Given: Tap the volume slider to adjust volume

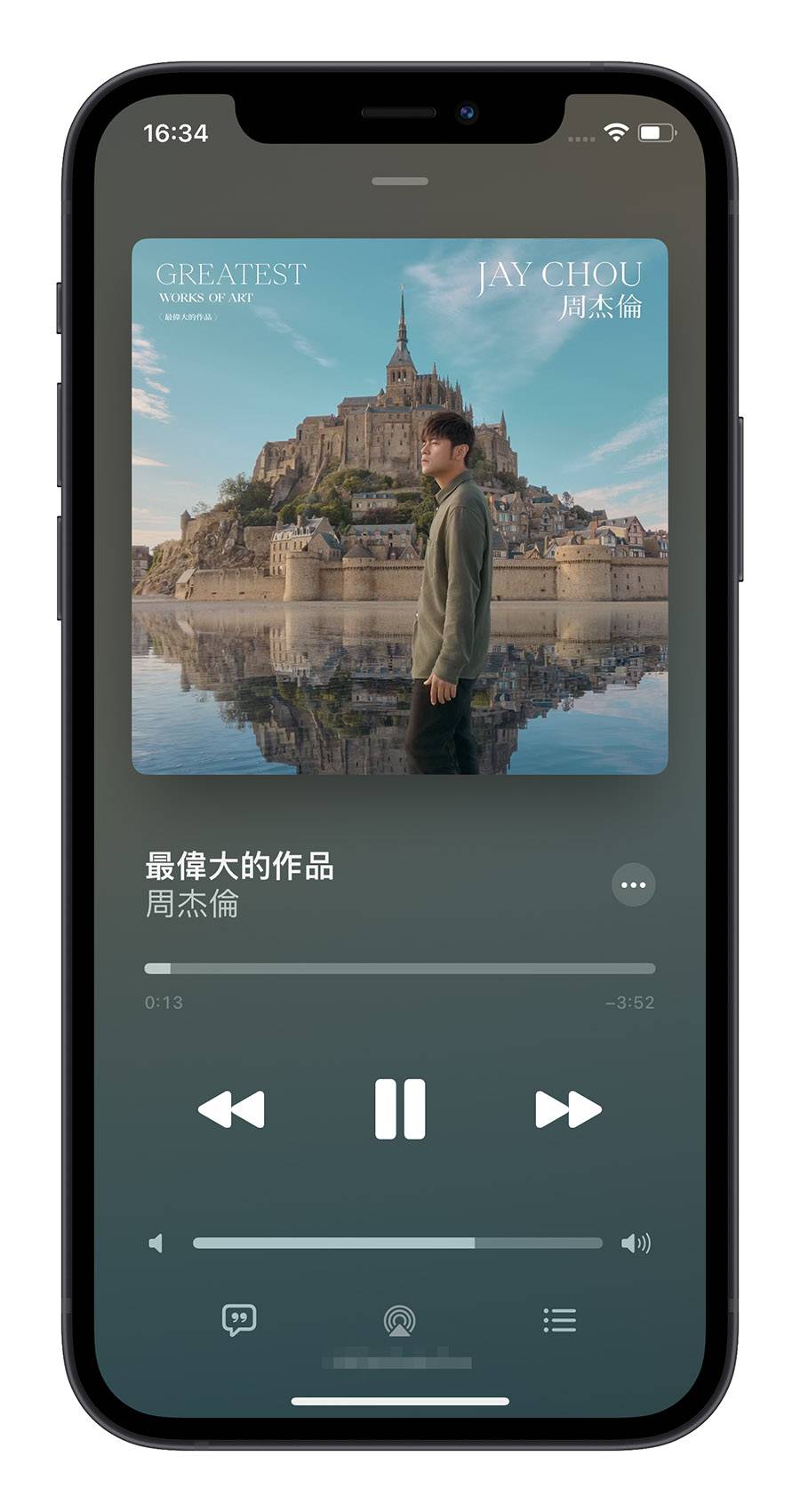Looking at the screenshot, I should 397,1243.
